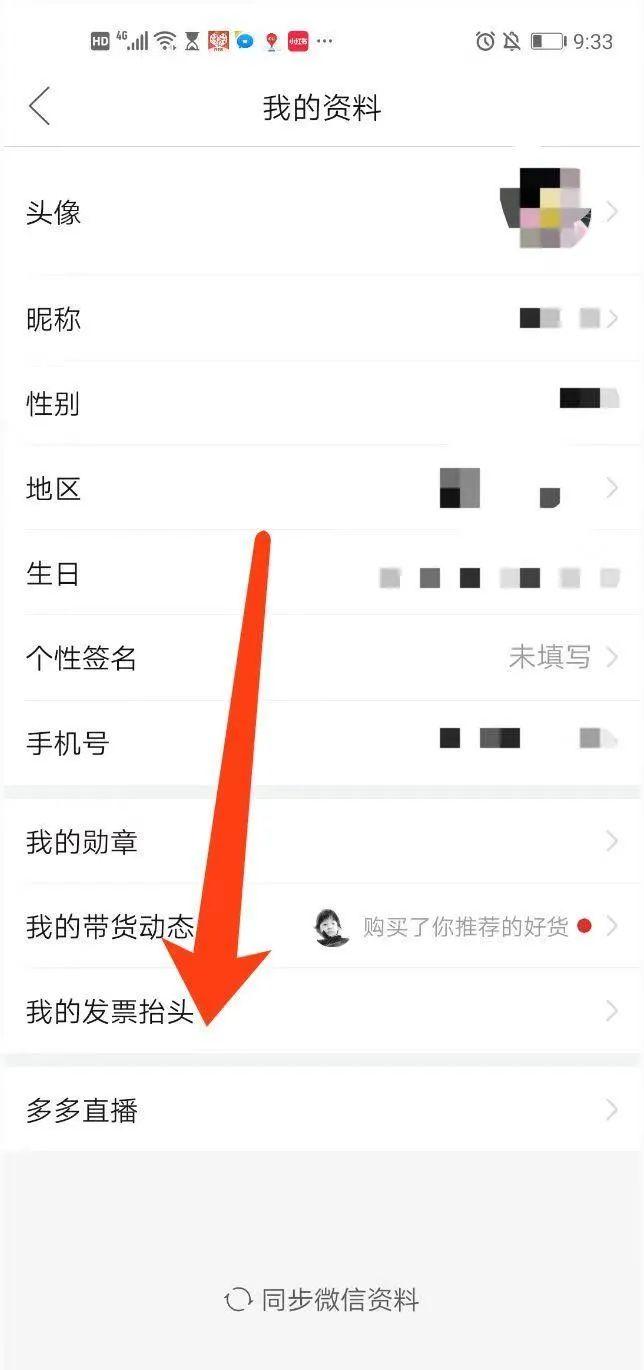Image resolution: width=644 pixels, height=1370 pixels.
Task: Tap 同步微信资料 to sync WeChat info
Action: [322, 1300]
